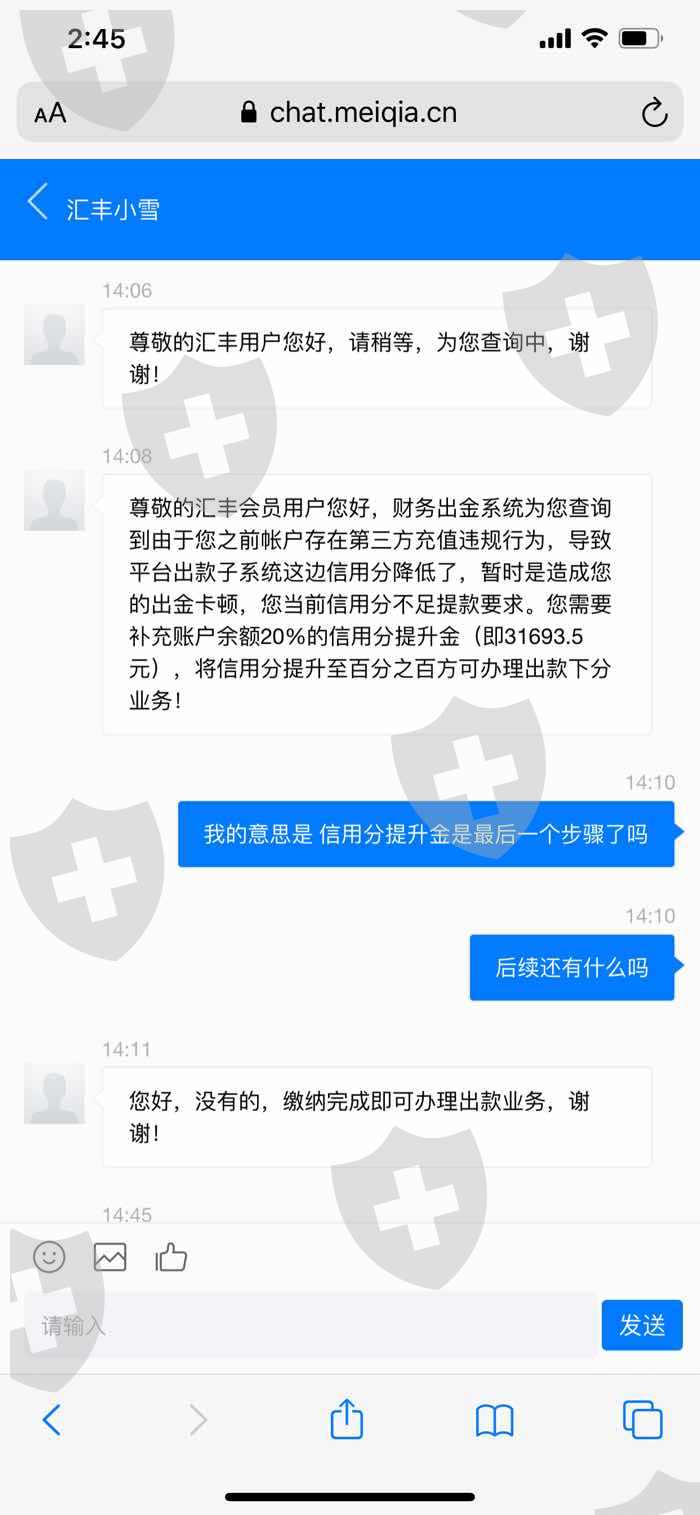Reload the page in Safari
Image resolution: width=700 pixels, height=1515 pixels.
654,113
